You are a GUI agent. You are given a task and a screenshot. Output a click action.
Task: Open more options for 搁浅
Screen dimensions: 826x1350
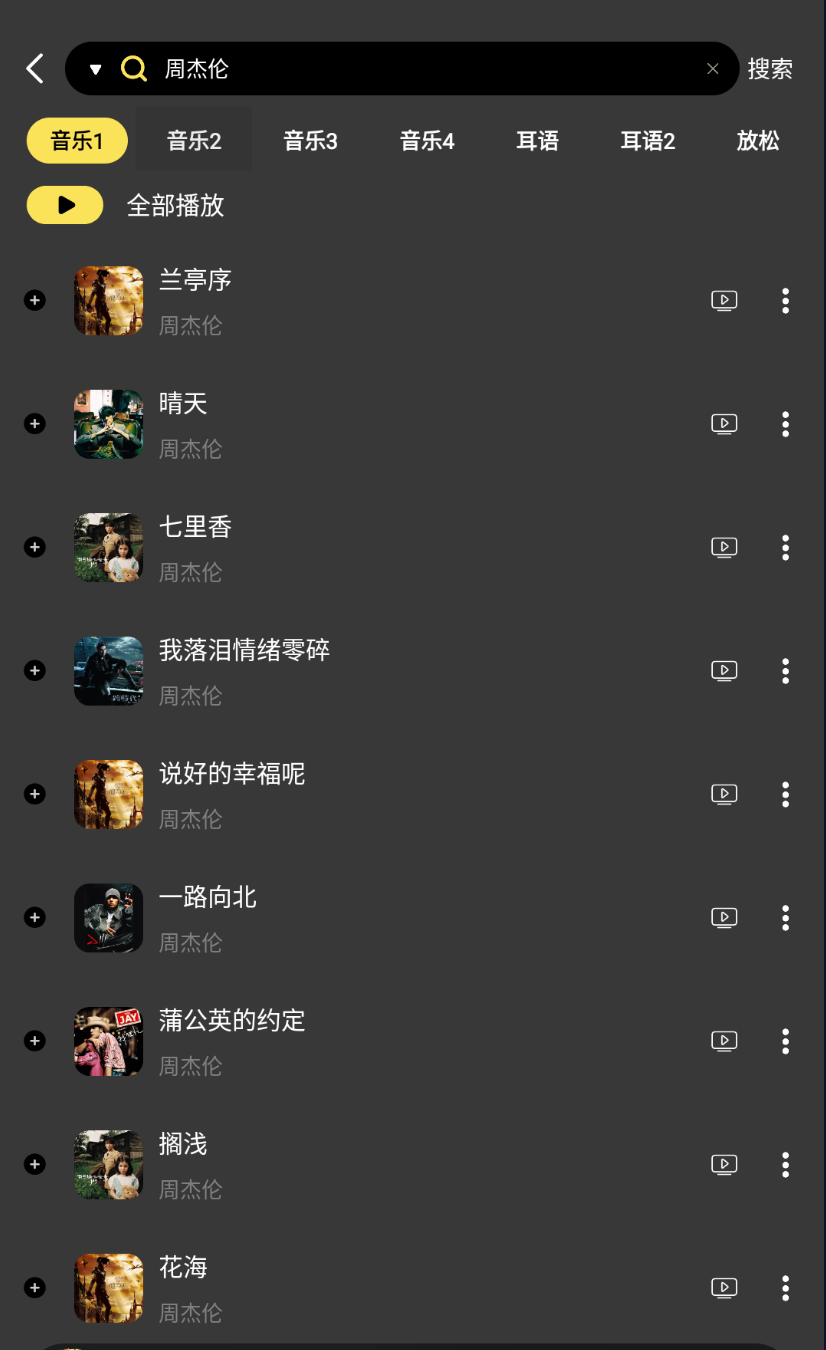(x=785, y=1165)
